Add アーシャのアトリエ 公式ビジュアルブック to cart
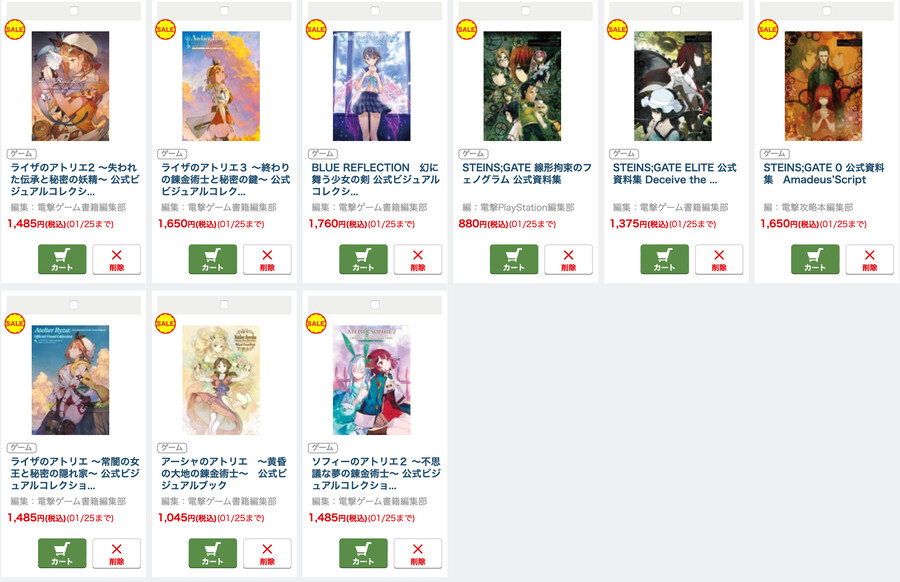 coord(213,553)
